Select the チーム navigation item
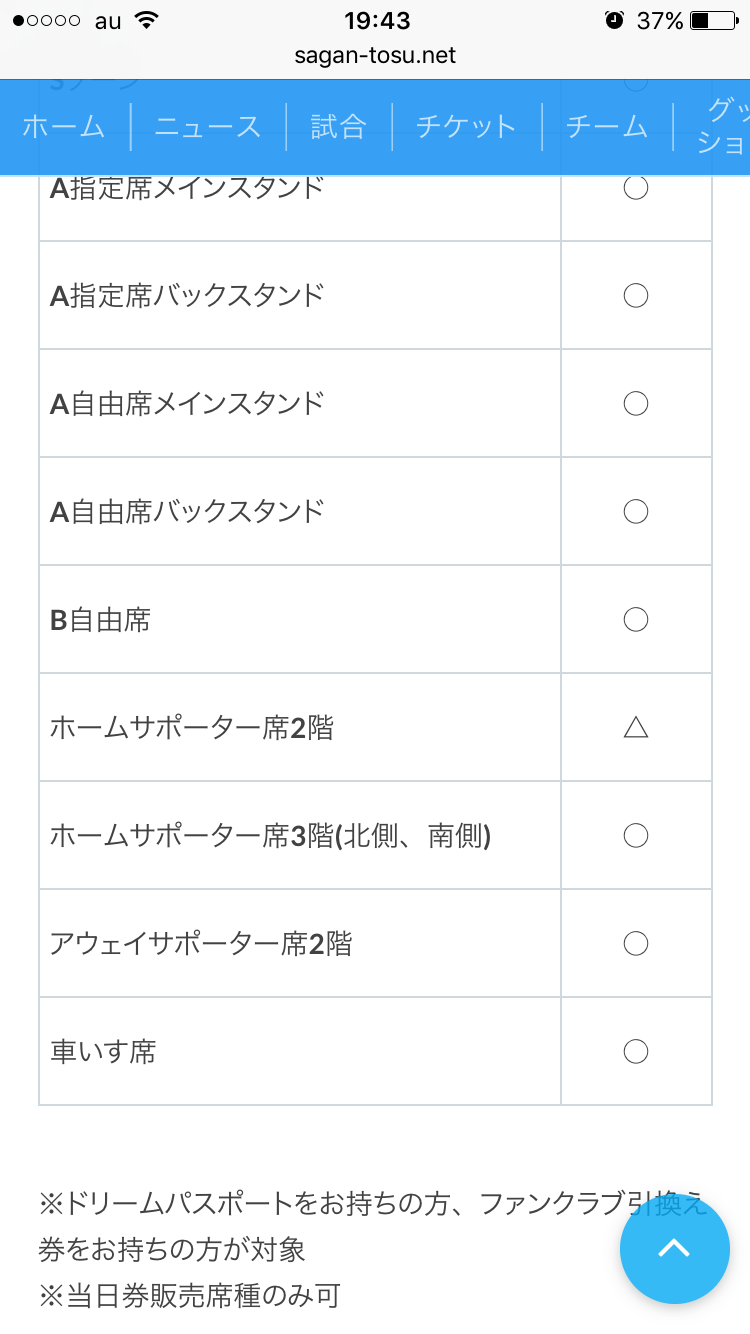This screenshot has width=750, height=1334. pos(607,127)
